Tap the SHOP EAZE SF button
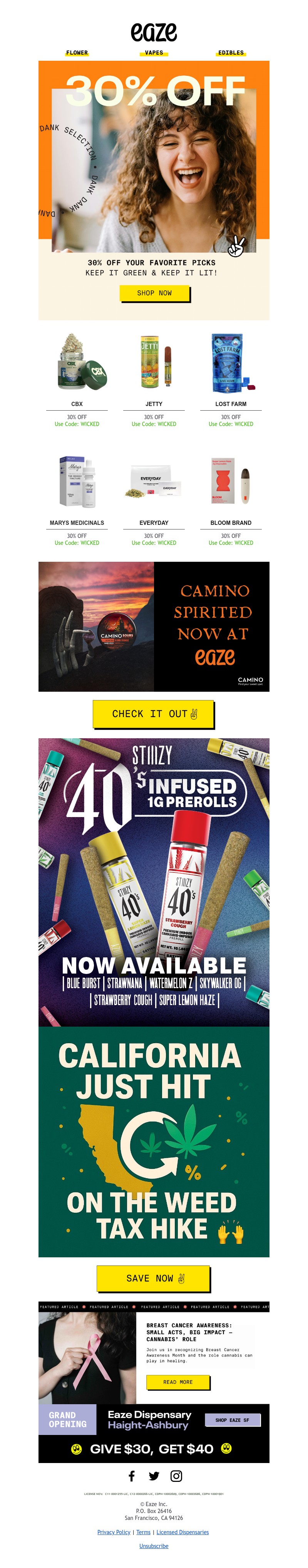Screen dimensions: 308x1568 click(x=232, y=1420)
